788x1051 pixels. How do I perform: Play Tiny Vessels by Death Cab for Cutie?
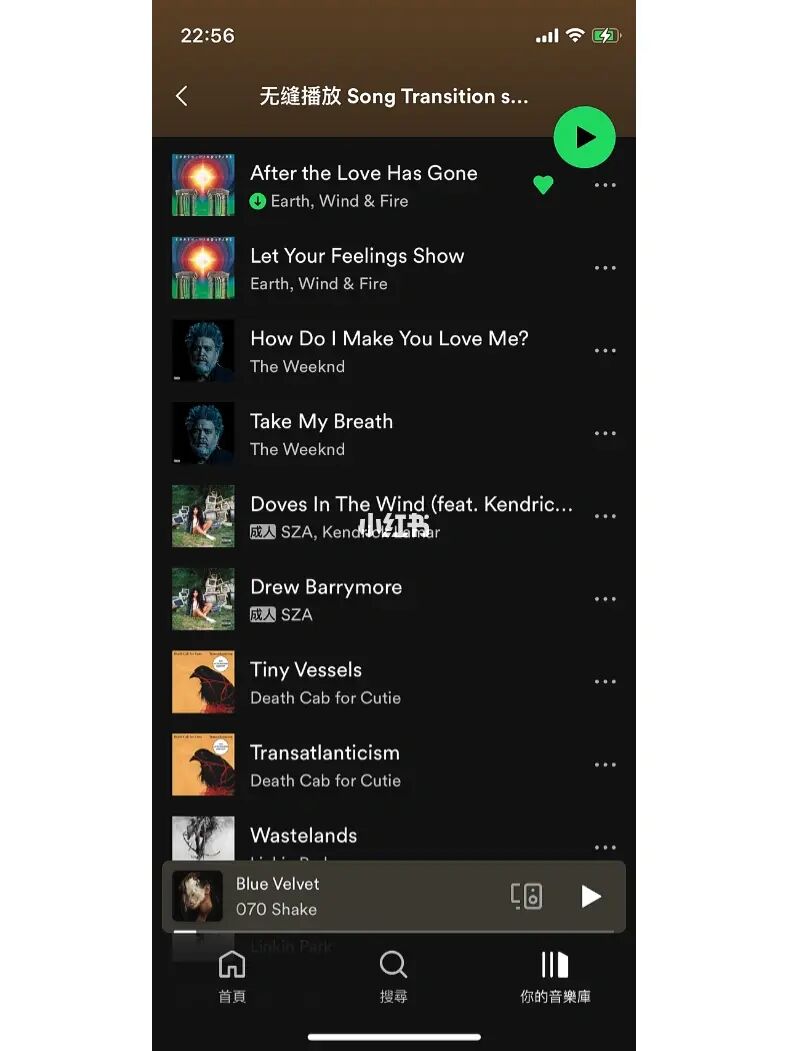coord(306,671)
